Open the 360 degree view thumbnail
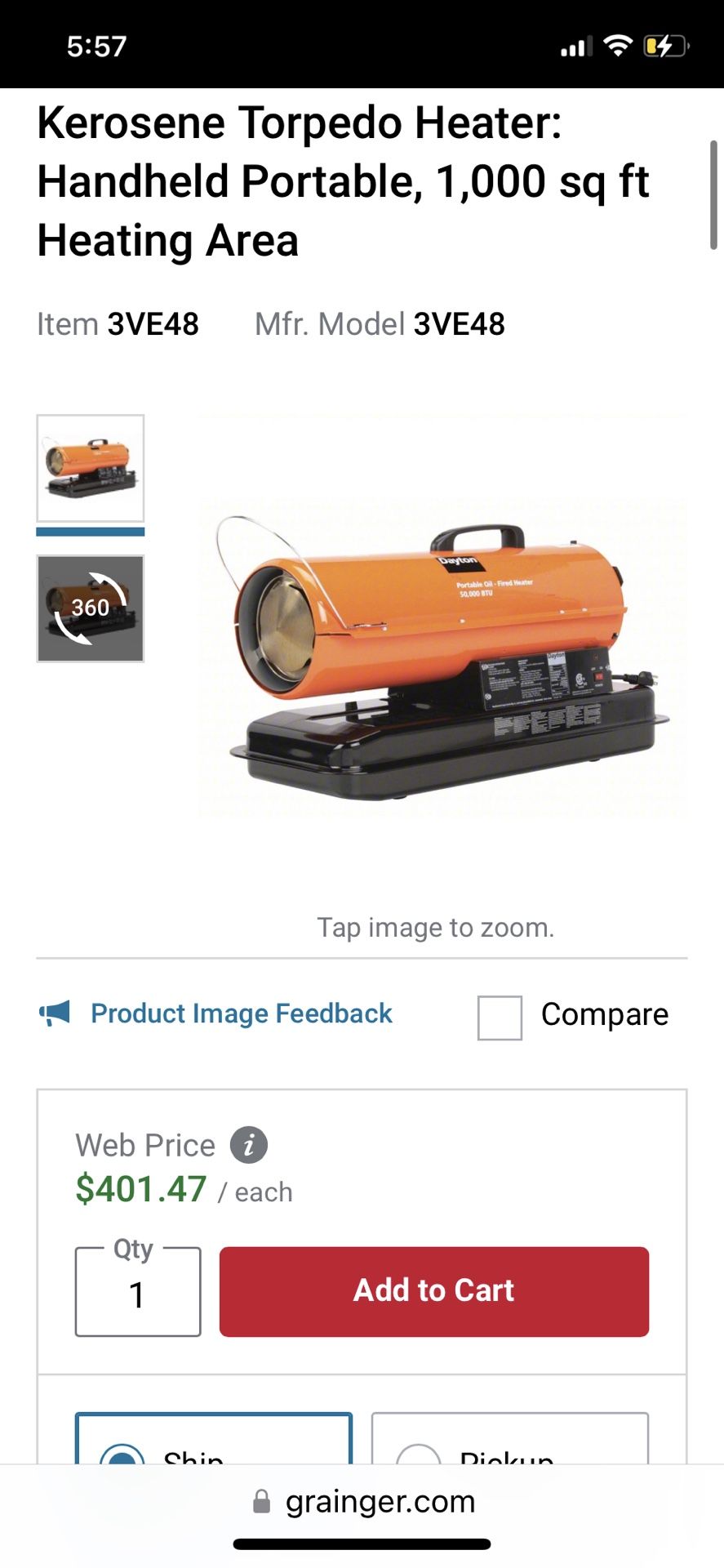Image resolution: width=724 pixels, height=1568 pixels. pyautogui.click(x=91, y=608)
